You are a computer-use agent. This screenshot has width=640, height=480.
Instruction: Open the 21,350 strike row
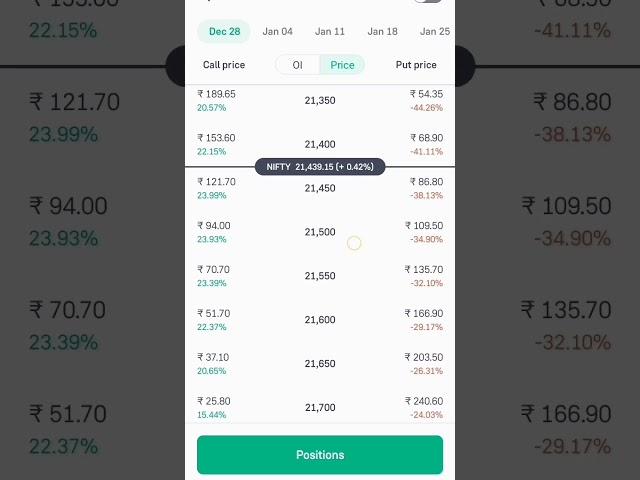tap(320, 100)
